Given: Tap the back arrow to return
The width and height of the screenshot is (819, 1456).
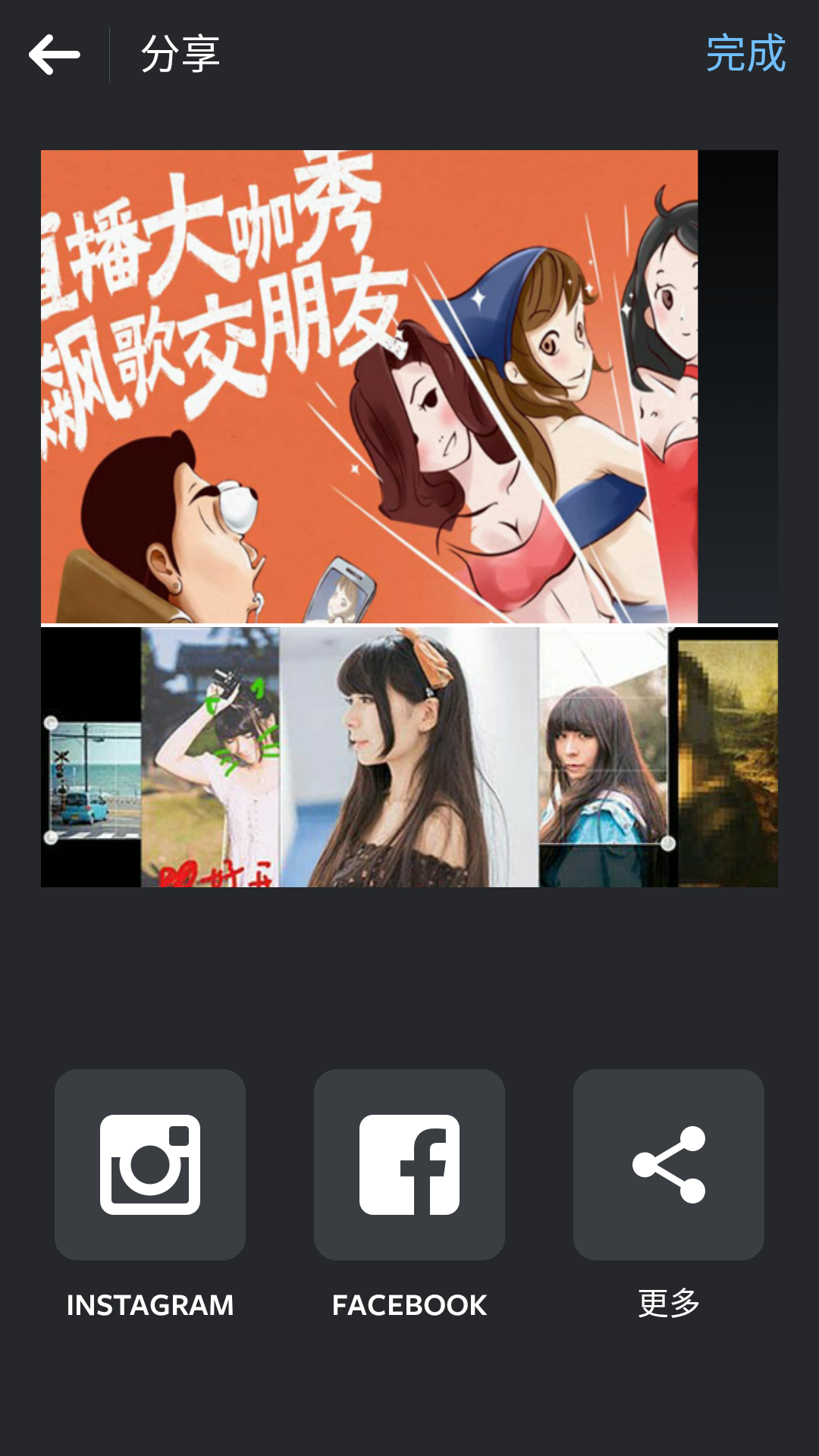Looking at the screenshot, I should click(54, 54).
